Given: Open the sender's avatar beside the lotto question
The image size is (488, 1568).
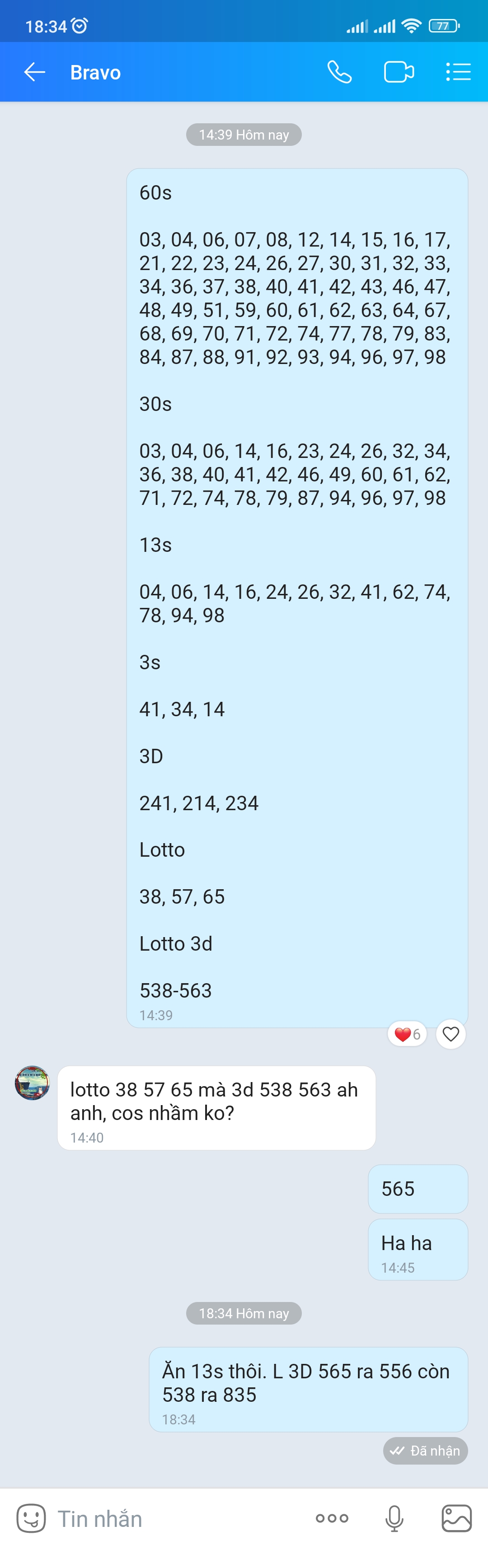Looking at the screenshot, I should (x=32, y=1083).
